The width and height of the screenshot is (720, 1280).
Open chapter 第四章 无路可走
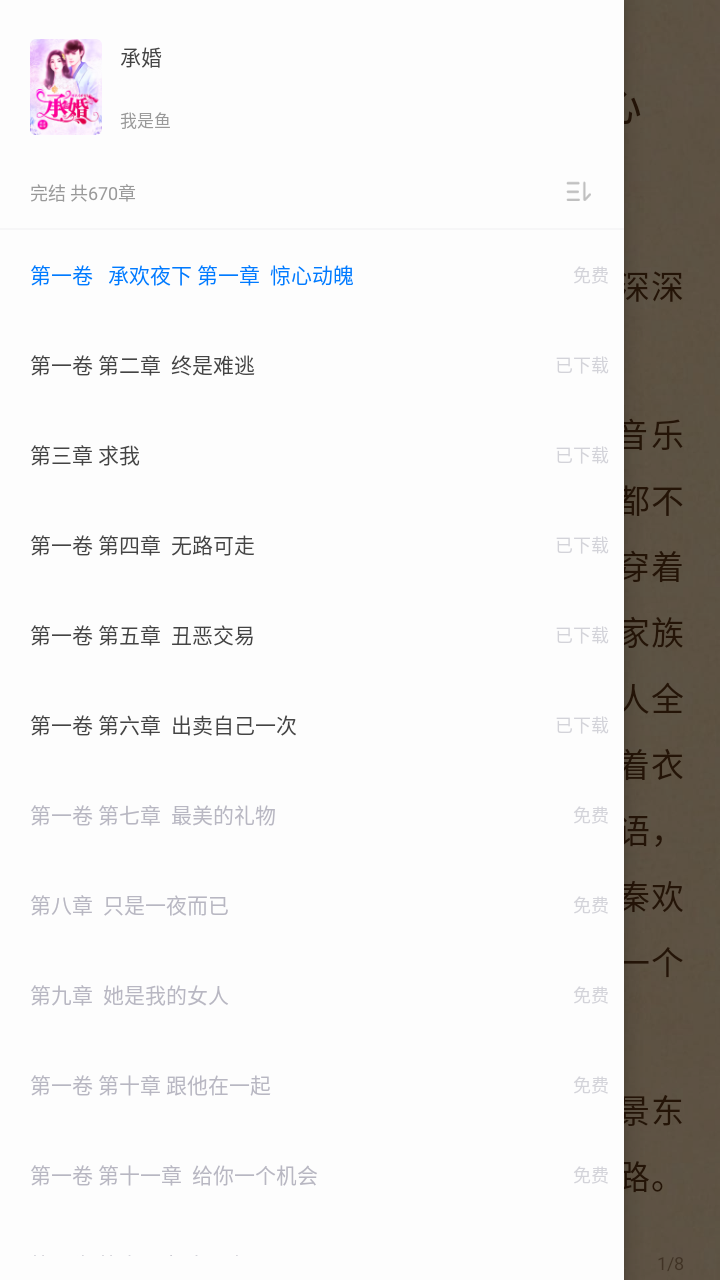point(142,546)
